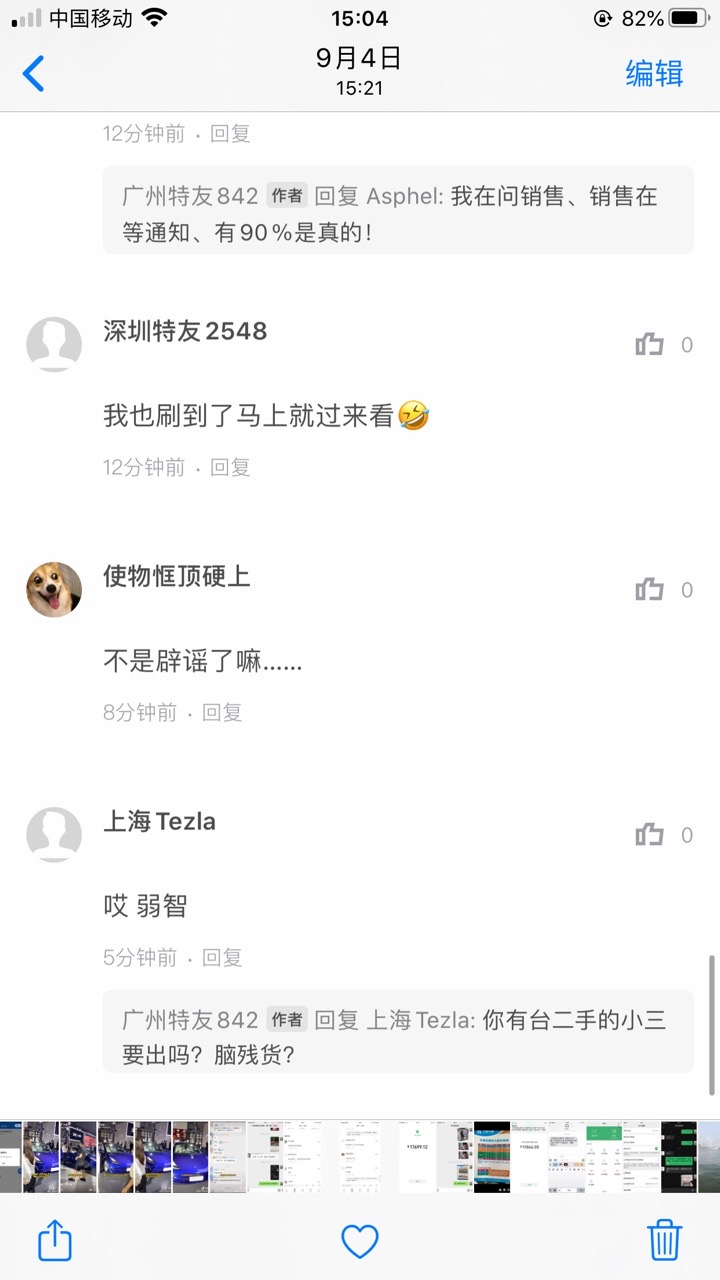Tap the orientation lock icon in status bar

click(604, 16)
